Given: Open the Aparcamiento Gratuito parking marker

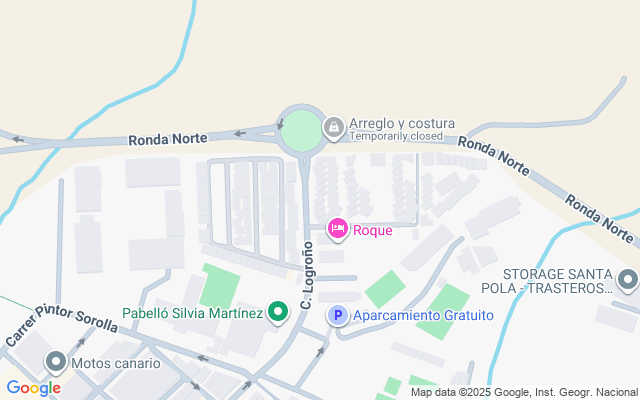Looking at the screenshot, I should tap(338, 315).
